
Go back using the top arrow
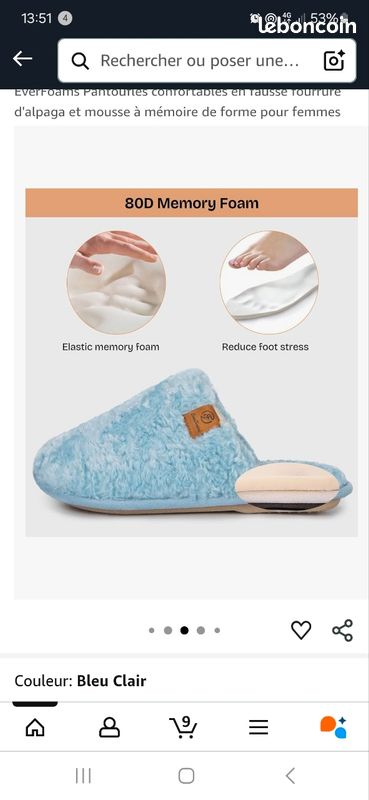(22, 59)
